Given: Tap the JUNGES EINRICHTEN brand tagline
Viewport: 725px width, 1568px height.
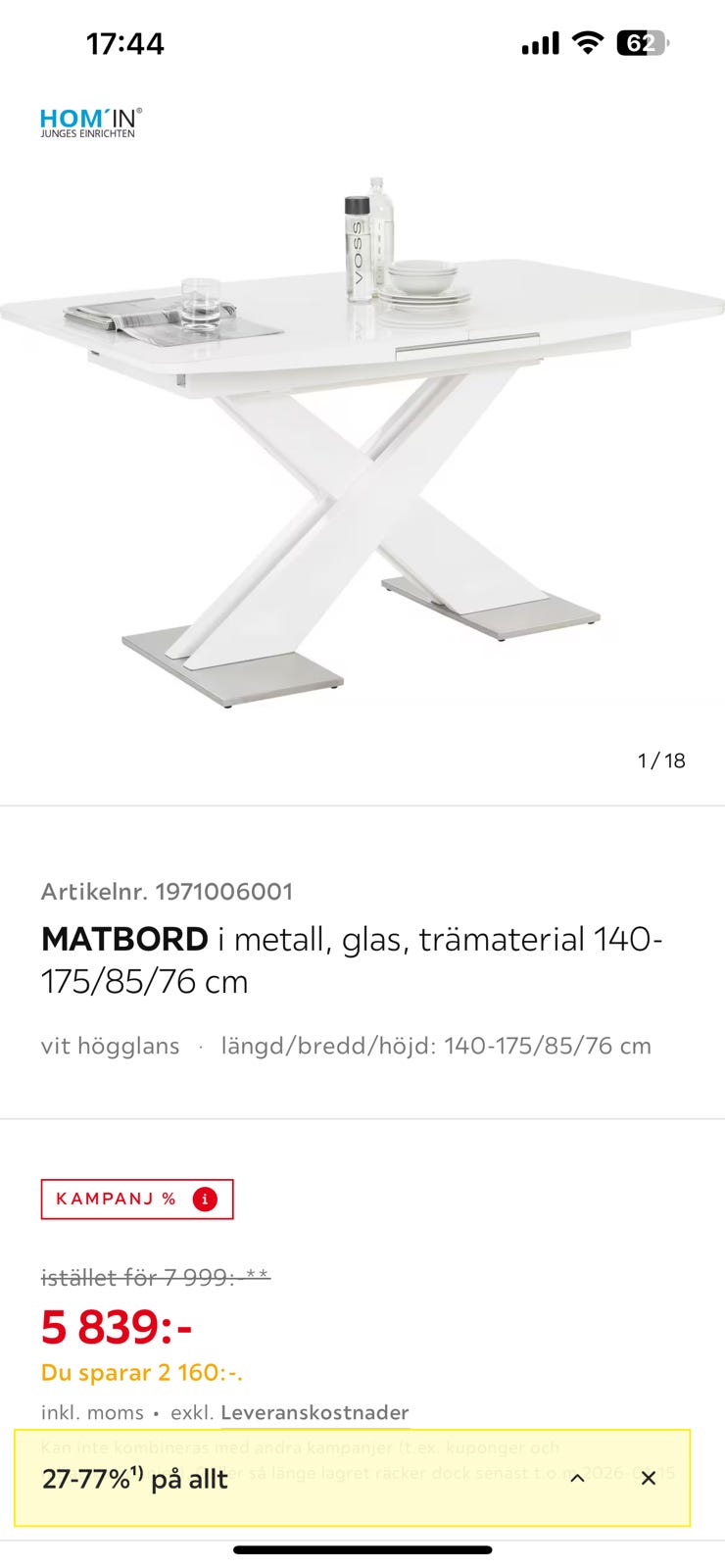Looking at the screenshot, I should pos(87,131).
